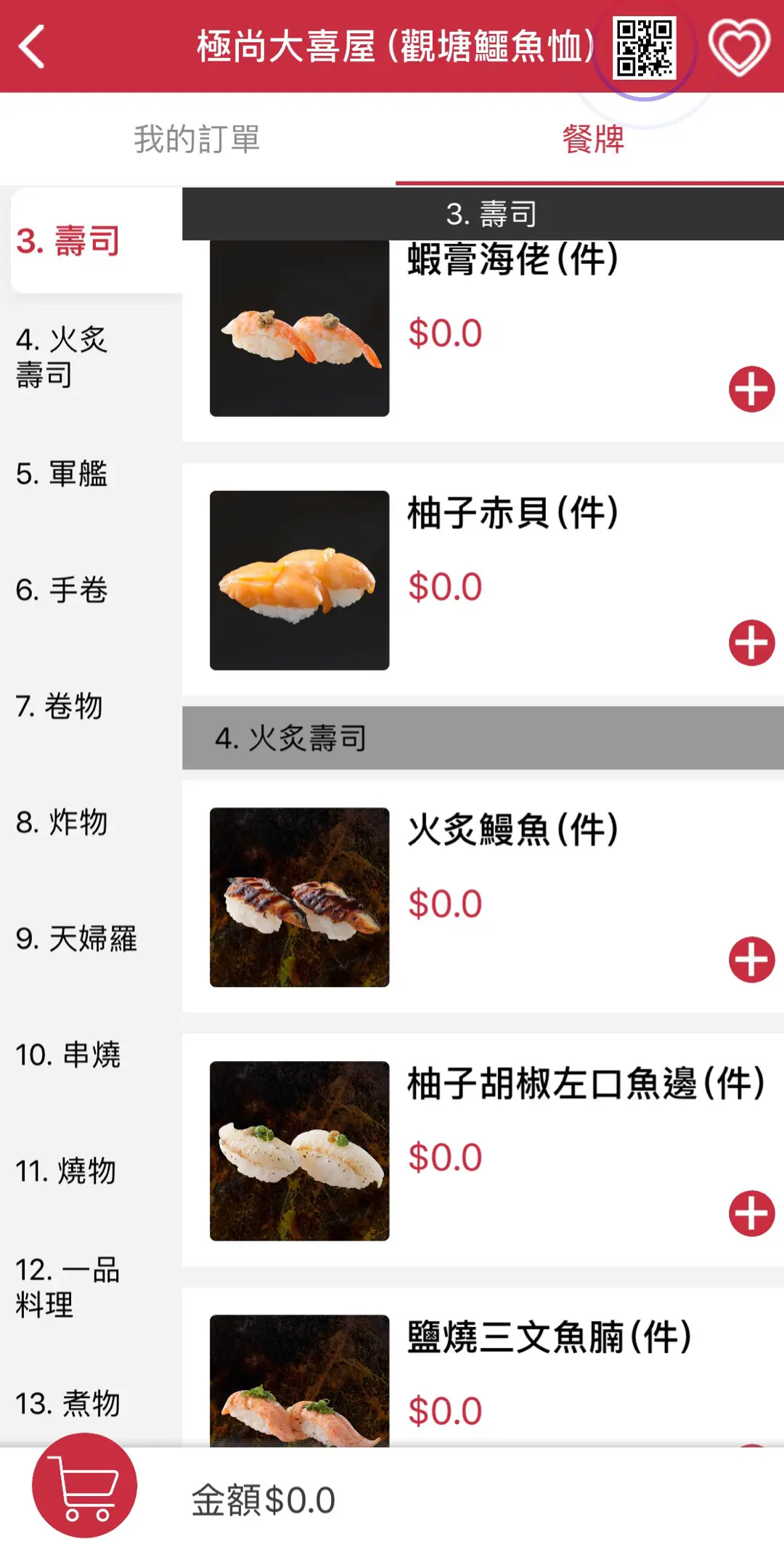View the 鹽燒三文魚腩(件) item
The width and height of the screenshot is (784, 1544).
tap(549, 1337)
